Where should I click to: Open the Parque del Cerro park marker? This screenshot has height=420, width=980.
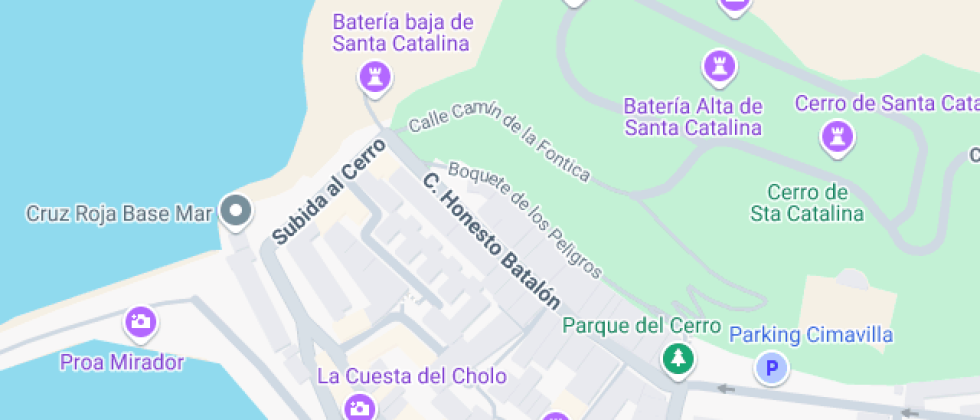pyautogui.click(x=679, y=359)
